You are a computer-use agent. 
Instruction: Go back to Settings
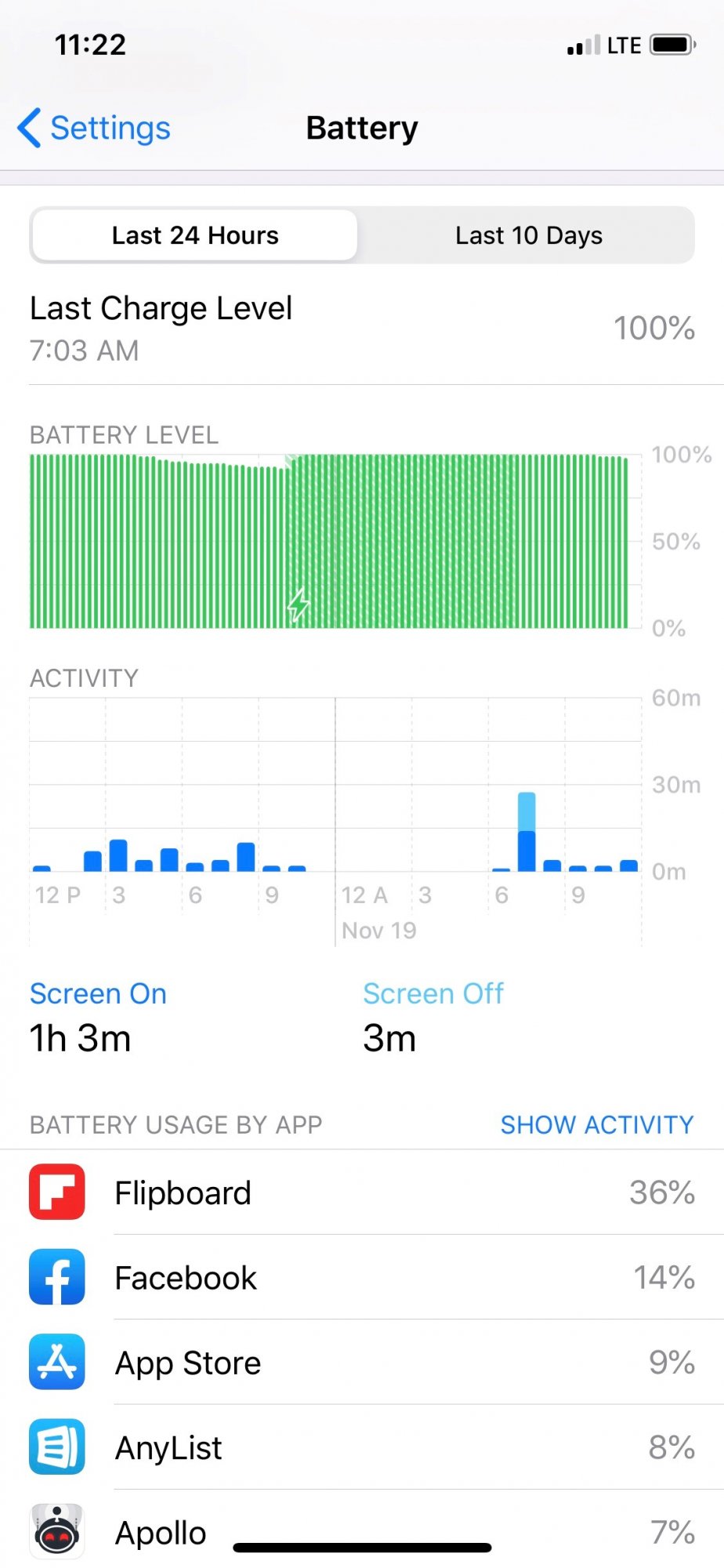94,128
